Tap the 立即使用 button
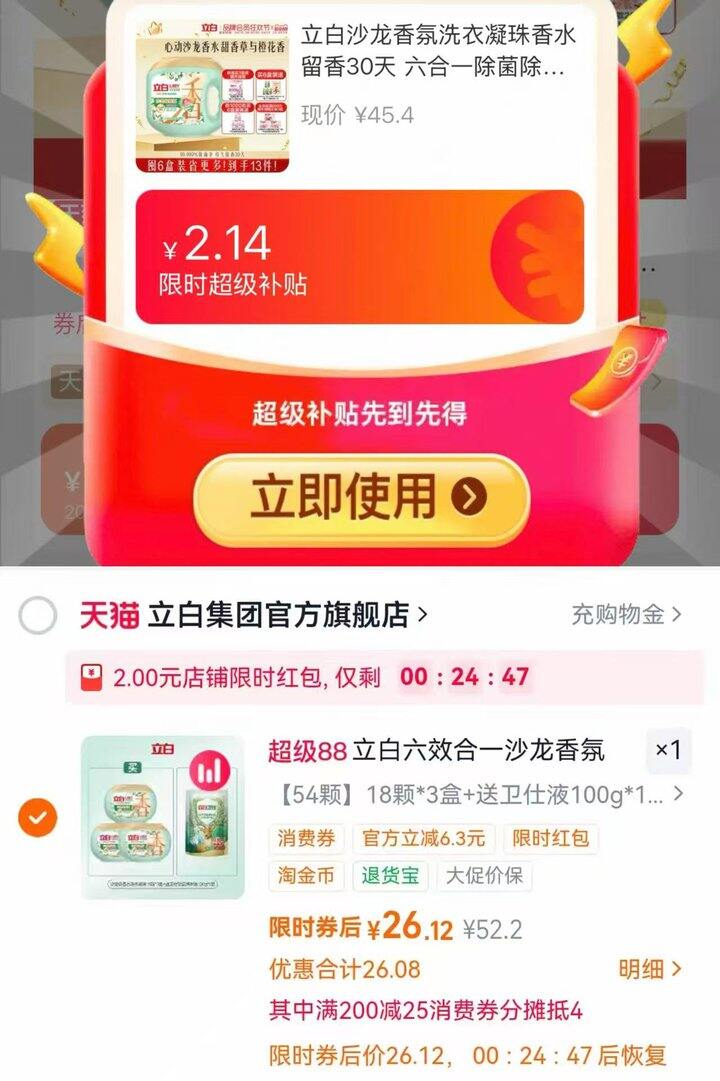 point(361,497)
